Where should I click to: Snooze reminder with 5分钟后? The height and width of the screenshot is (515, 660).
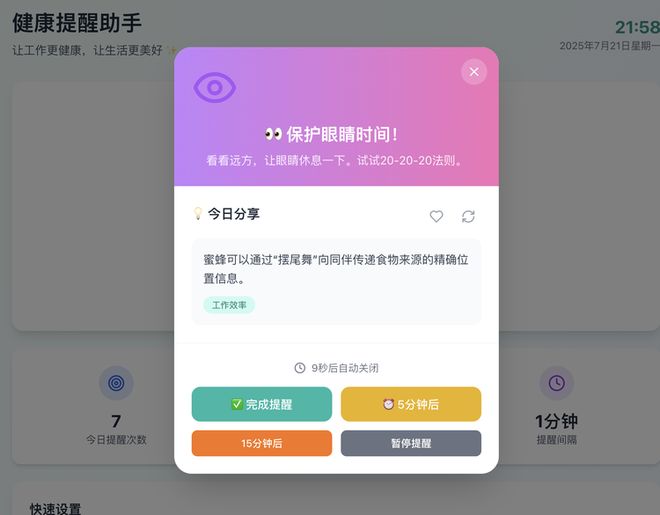tap(410, 404)
